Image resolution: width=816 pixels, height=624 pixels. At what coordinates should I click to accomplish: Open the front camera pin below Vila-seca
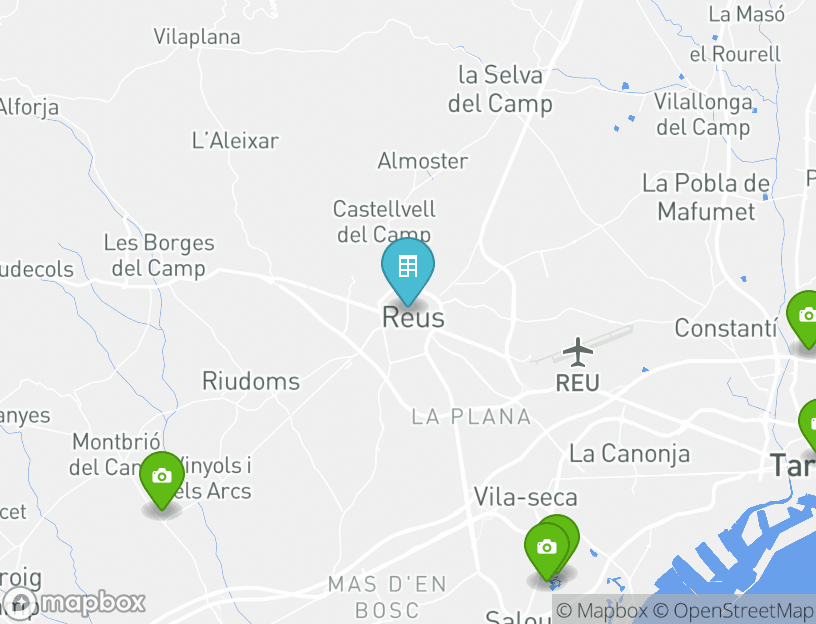tap(546, 548)
